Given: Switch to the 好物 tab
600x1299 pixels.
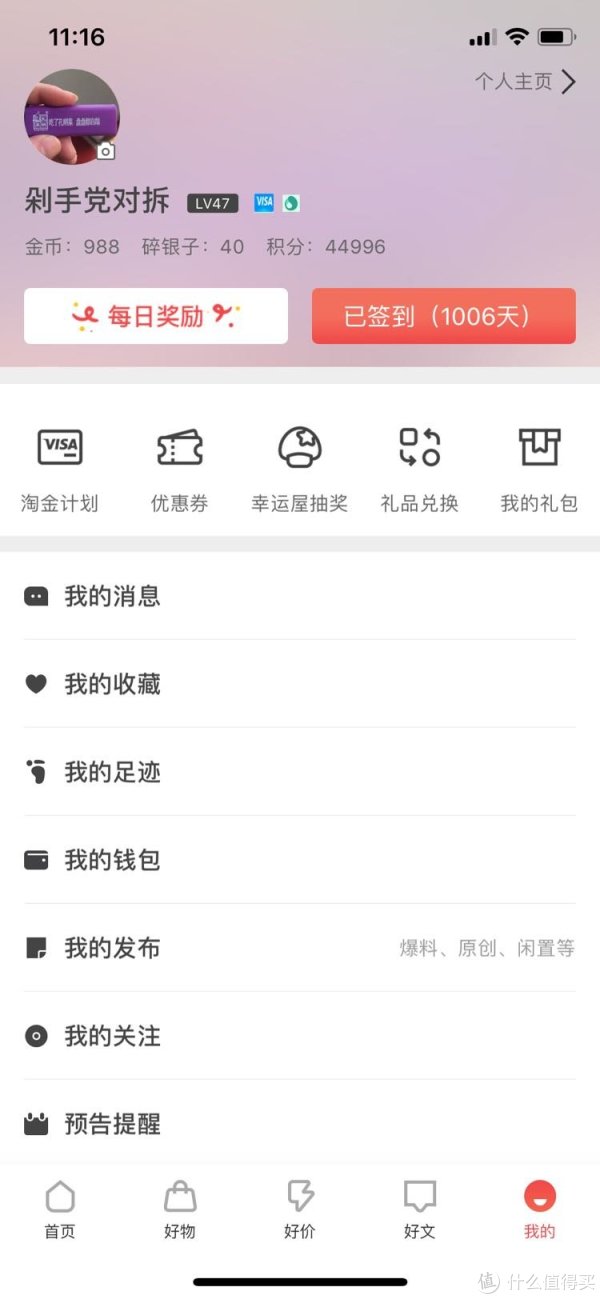Looking at the screenshot, I should [x=180, y=1209].
